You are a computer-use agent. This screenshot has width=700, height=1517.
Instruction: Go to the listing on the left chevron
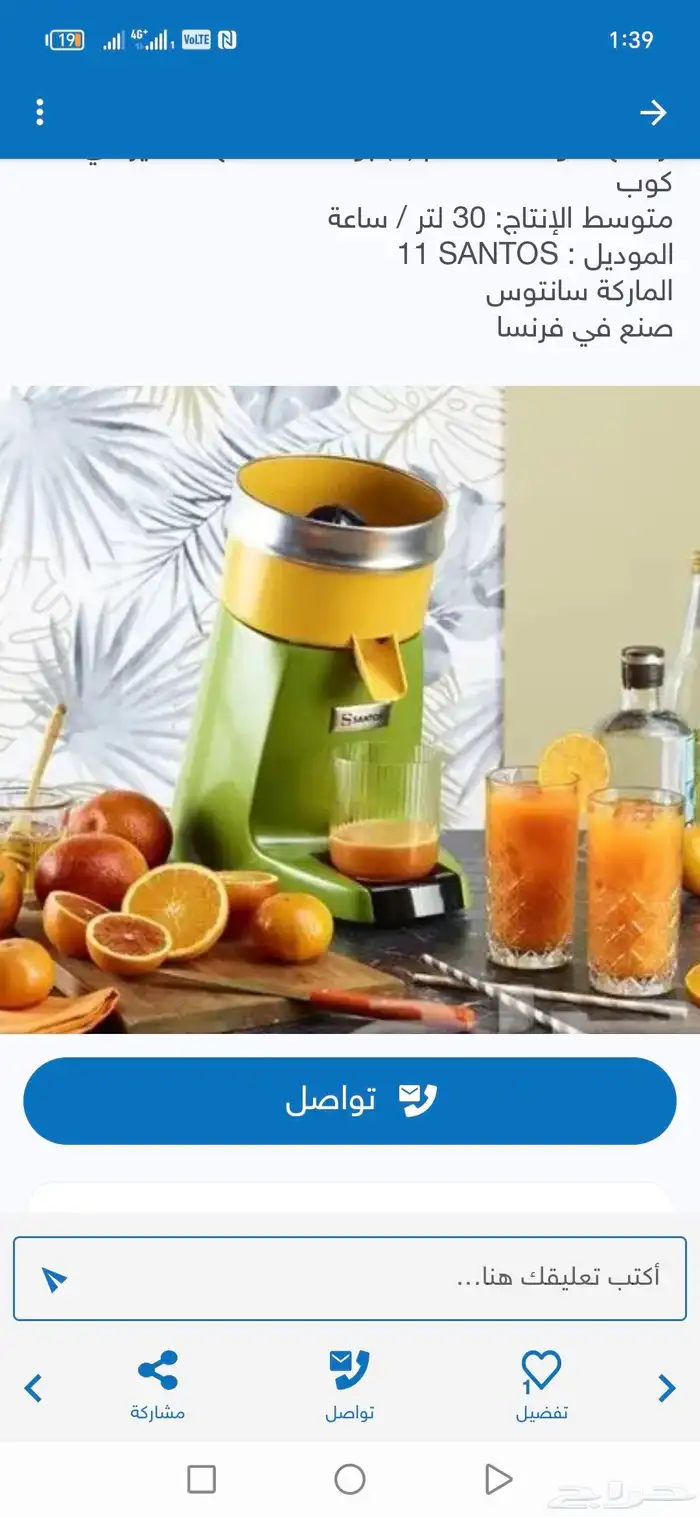(x=33, y=1388)
